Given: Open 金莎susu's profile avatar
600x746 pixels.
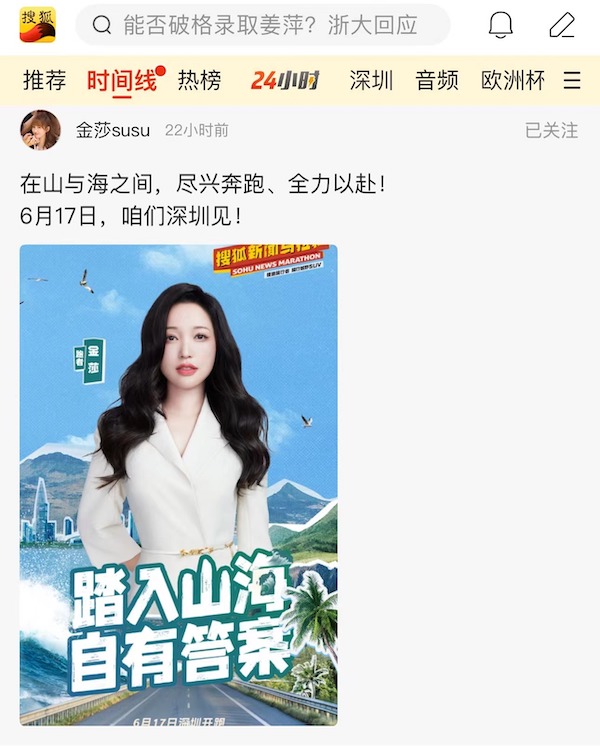Looking at the screenshot, I should pos(40,130).
